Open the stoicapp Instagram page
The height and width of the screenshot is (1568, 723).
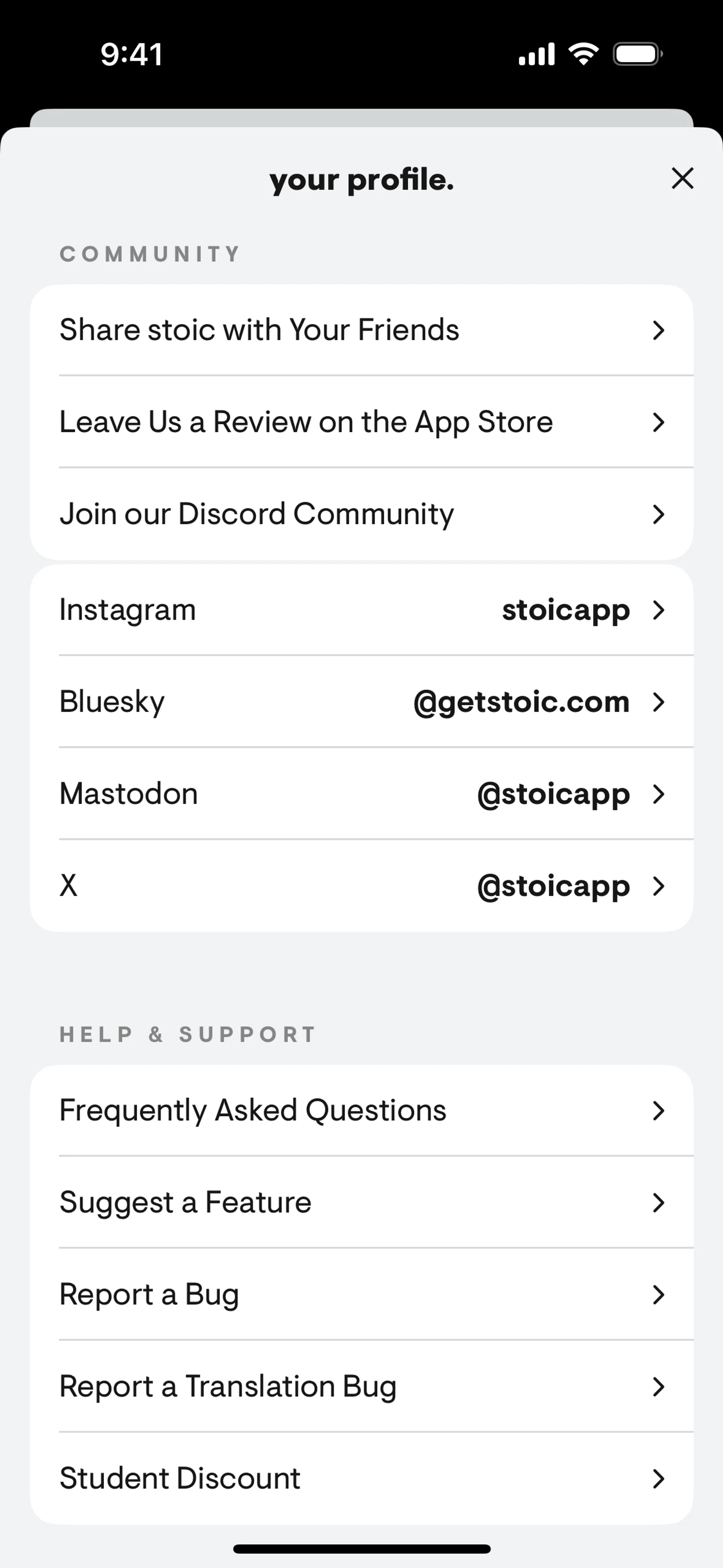click(361, 610)
